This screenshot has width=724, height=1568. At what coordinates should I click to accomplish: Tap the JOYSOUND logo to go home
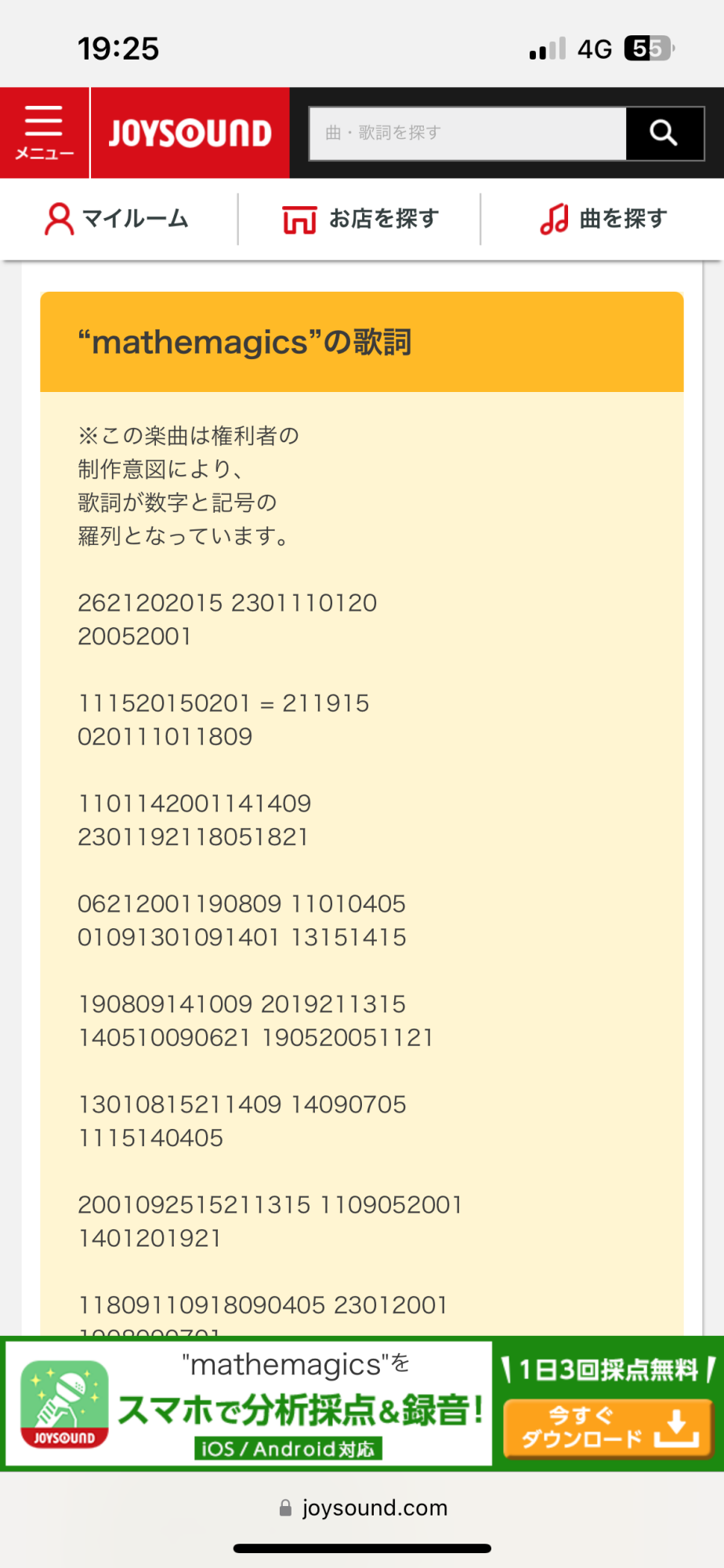190,132
